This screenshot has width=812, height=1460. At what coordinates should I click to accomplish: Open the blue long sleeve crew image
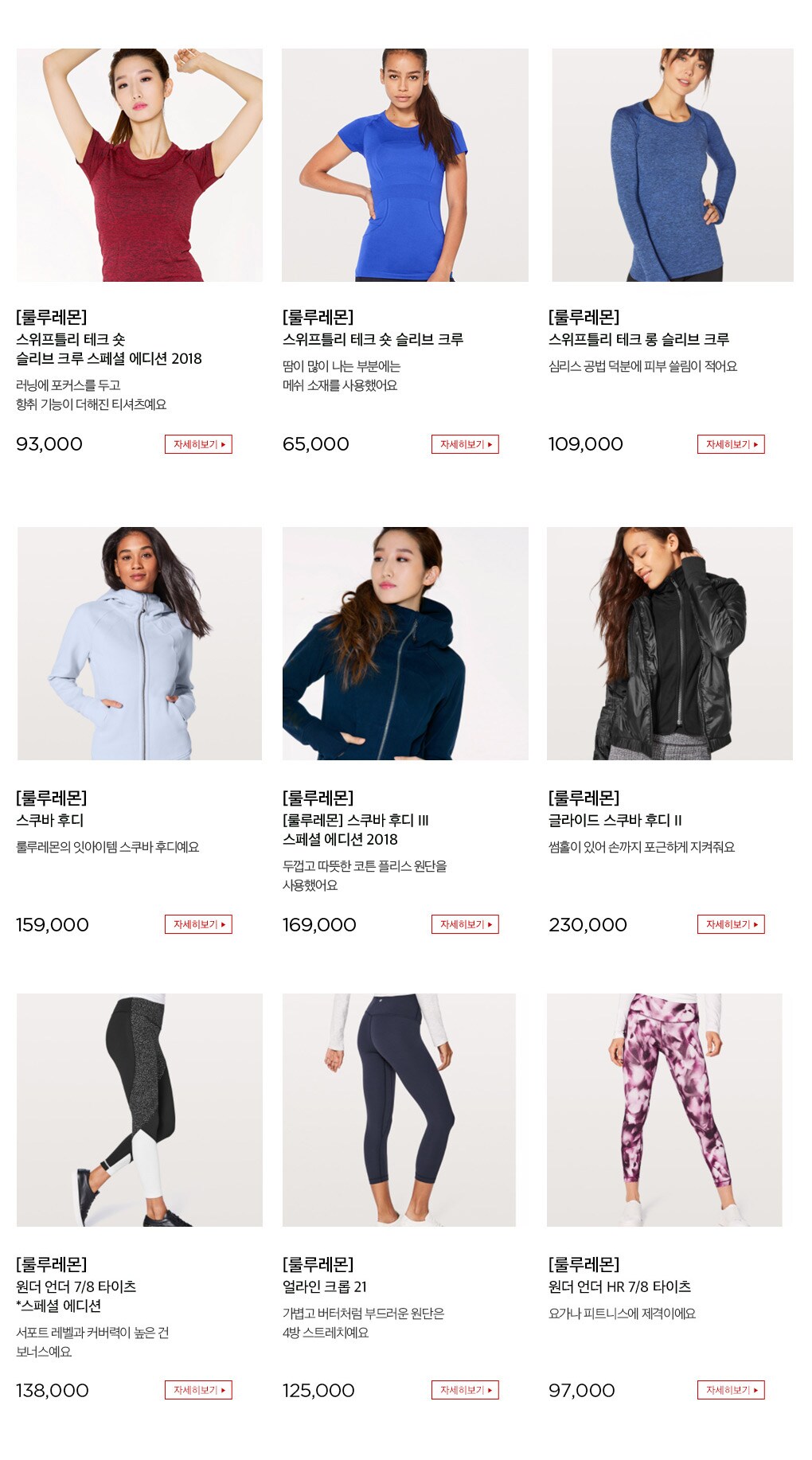(x=672, y=165)
